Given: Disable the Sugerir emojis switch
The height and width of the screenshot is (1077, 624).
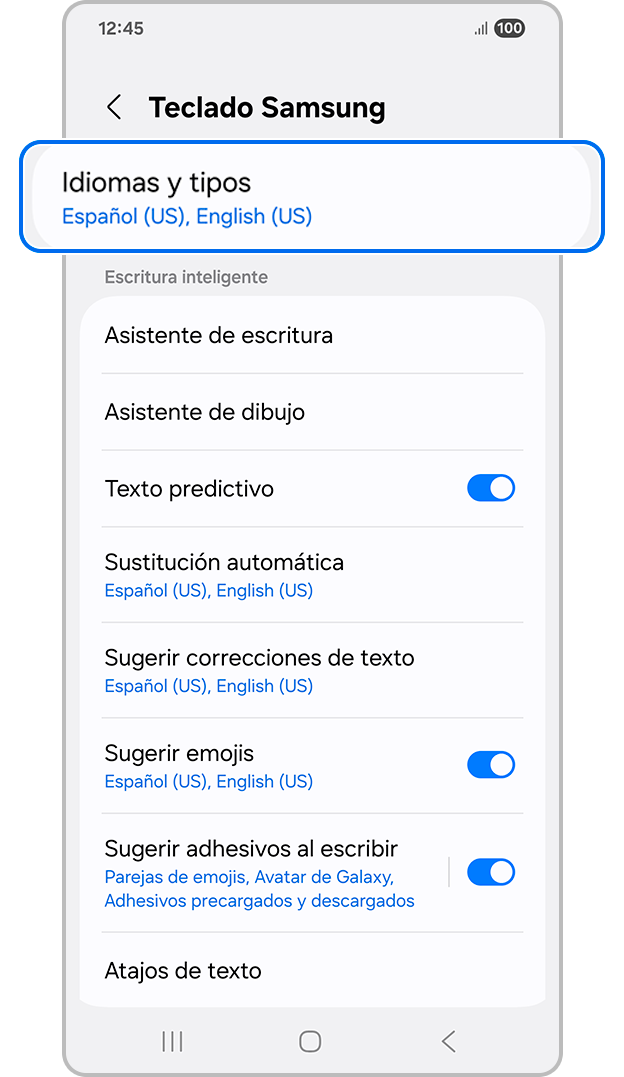Looking at the screenshot, I should pyautogui.click(x=490, y=765).
